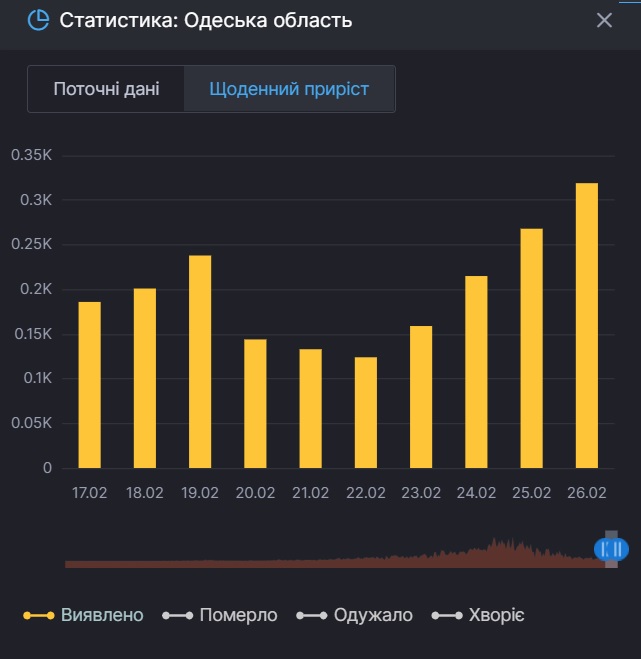Select the Щоденний приріст tab

point(289,89)
